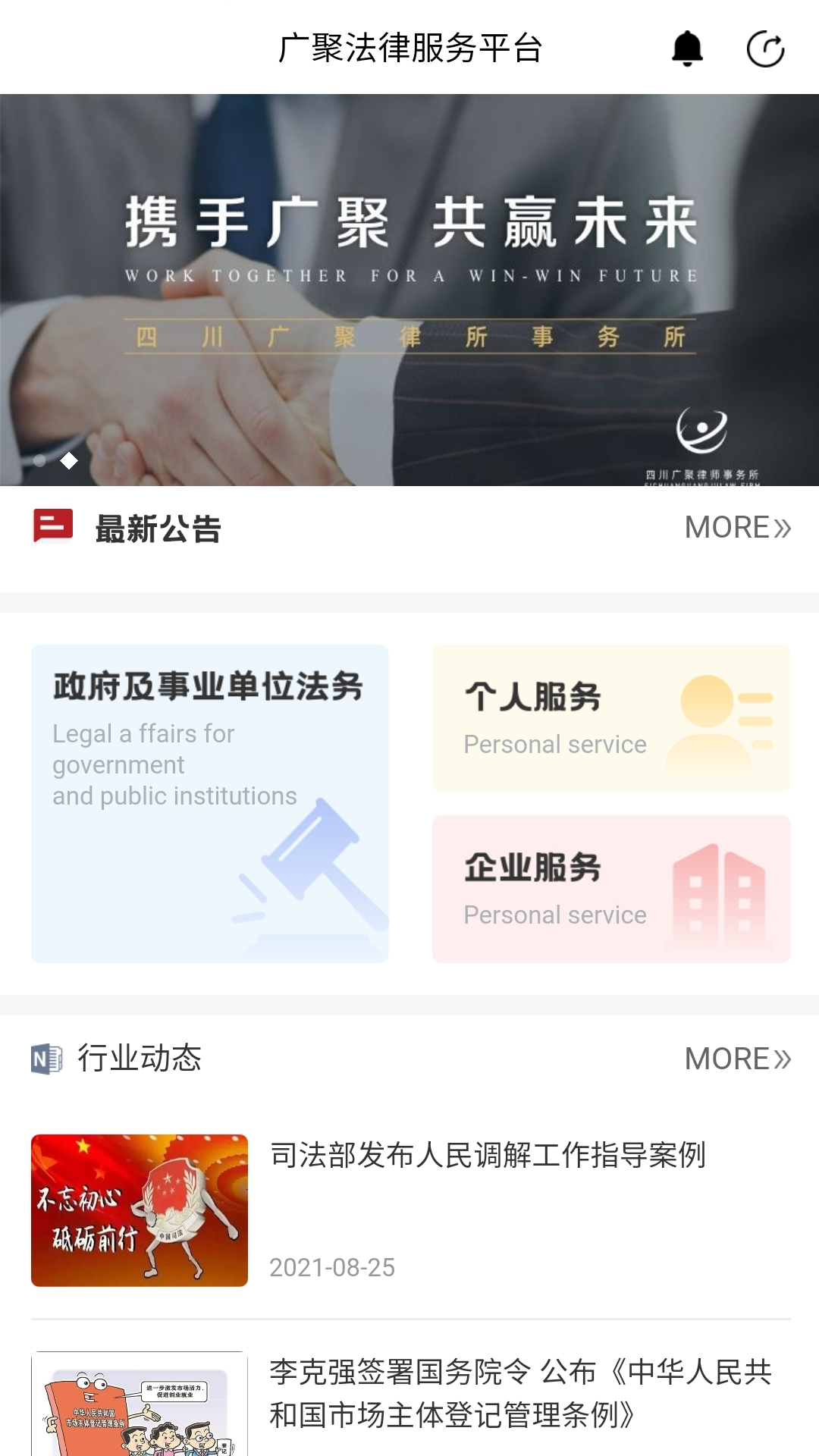
Task: View MORE of 行业动态 news
Action: [x=737, y=1059]
